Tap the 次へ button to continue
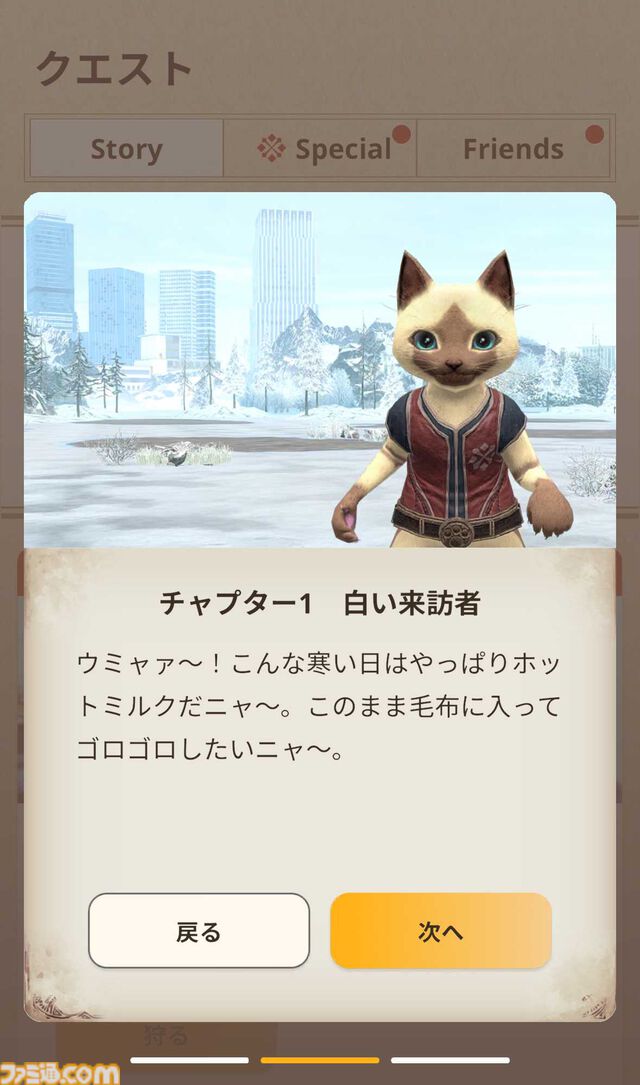The width and height of the screenshot is (640, 1085). (x=440, y=931)
